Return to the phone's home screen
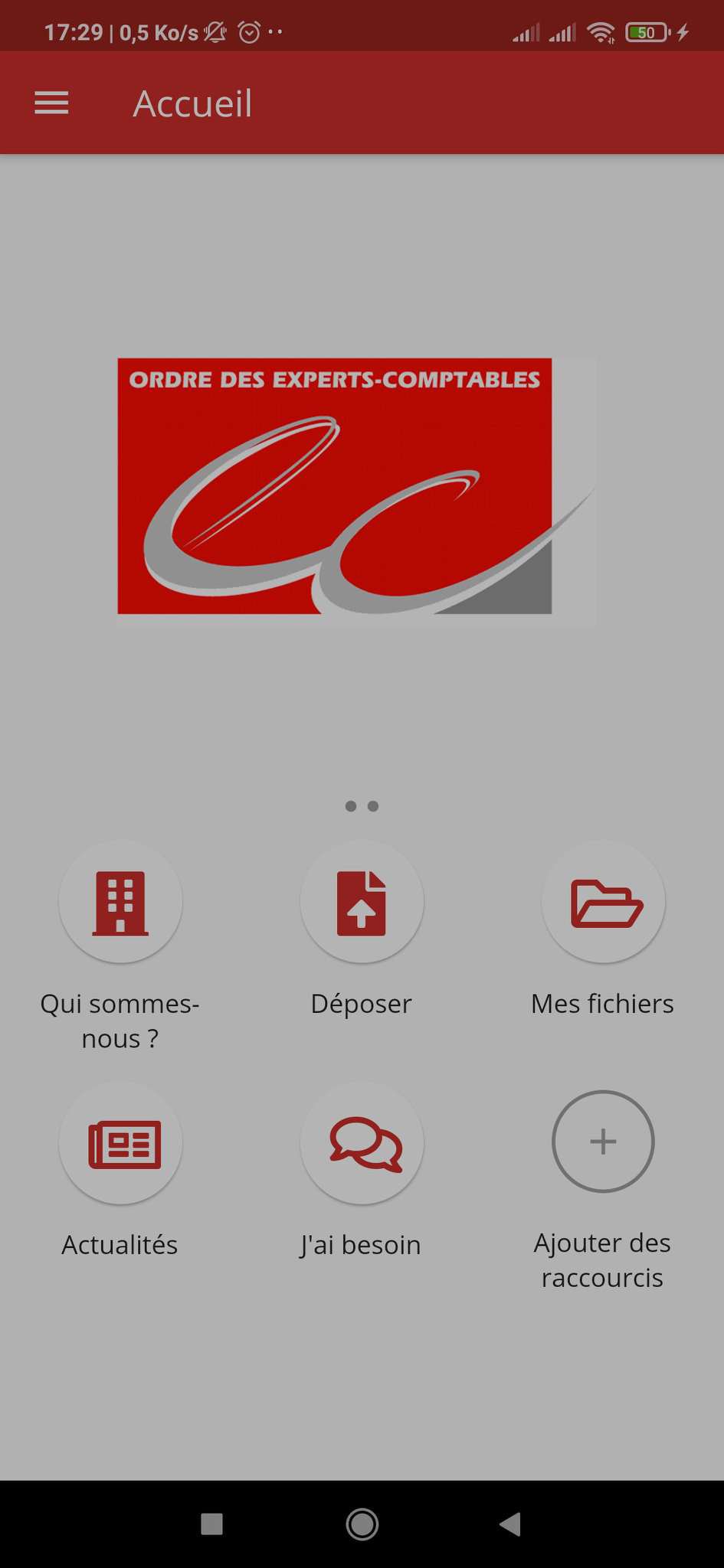Screen dimensions: 724x1568 pos(362,1524)
